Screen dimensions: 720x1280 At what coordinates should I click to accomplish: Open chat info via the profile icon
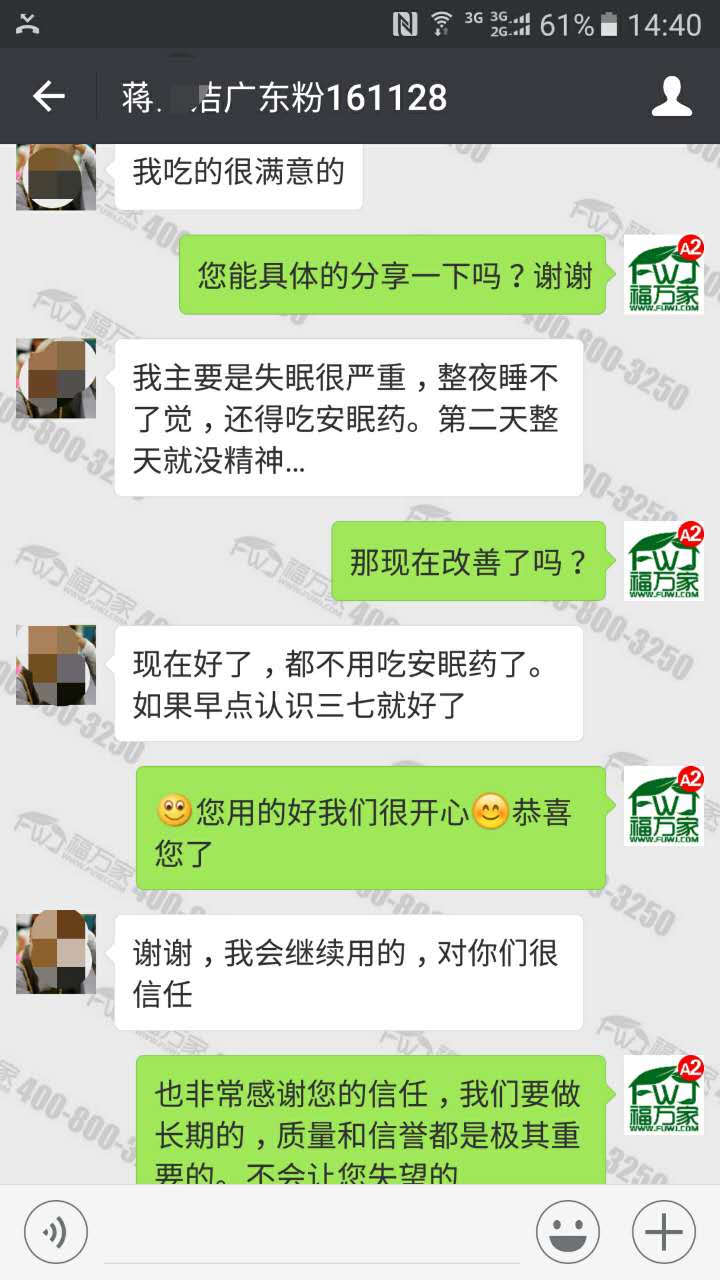(671, 97)
